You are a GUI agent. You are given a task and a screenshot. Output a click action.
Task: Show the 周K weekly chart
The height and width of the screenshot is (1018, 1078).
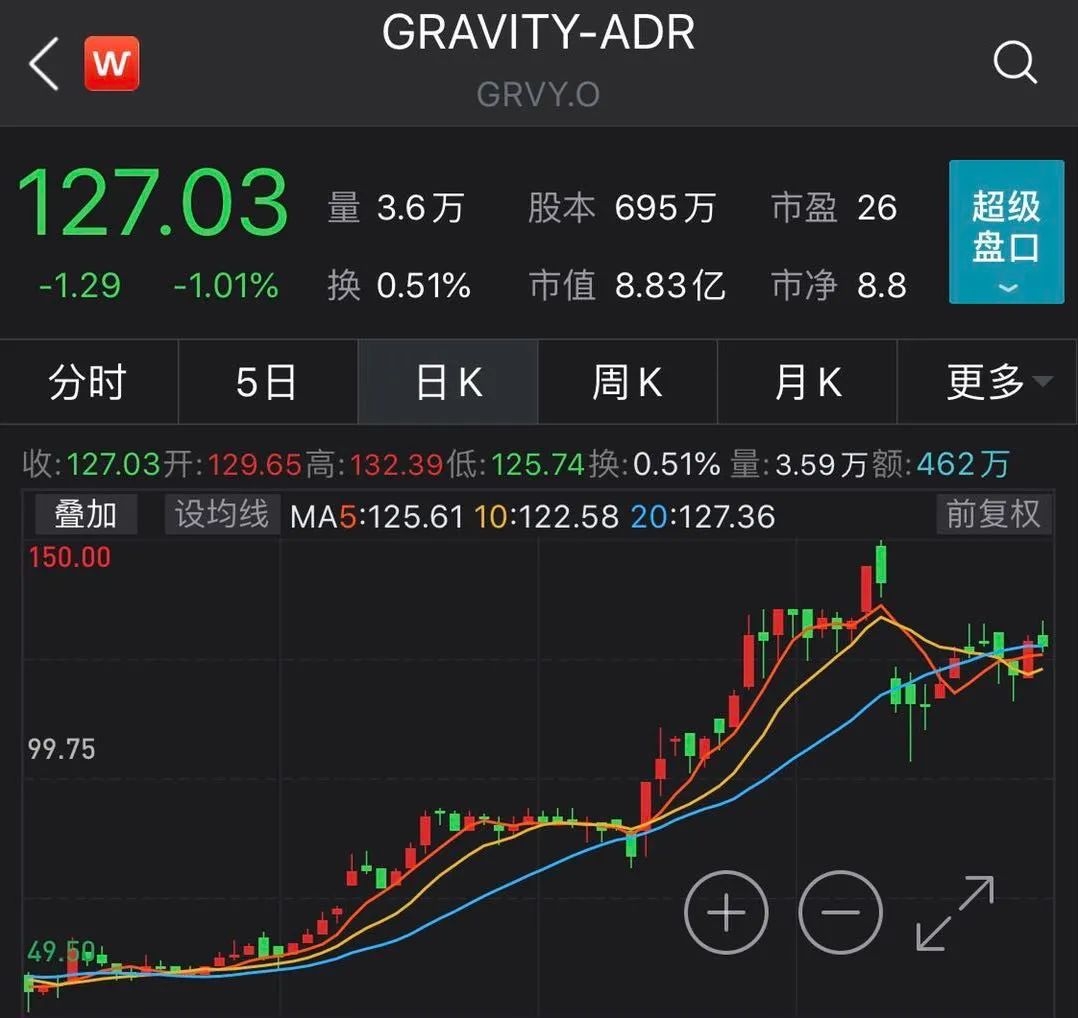pos(627,382)
